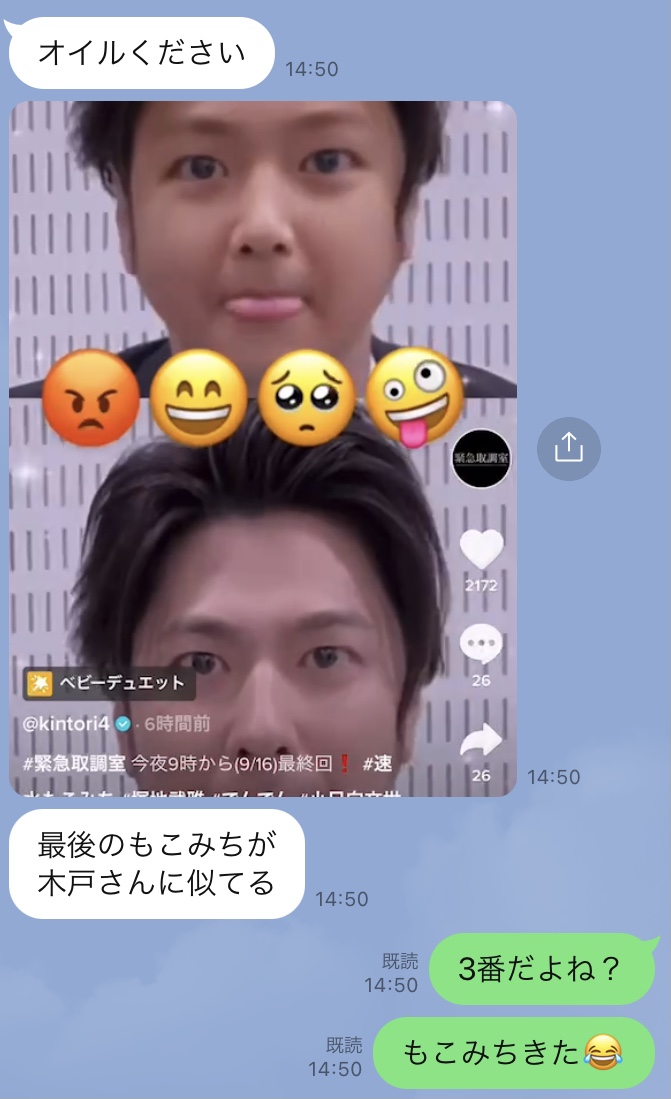Screen dimensions: 671x1099
Task: Open the shared TikTok video image
Action: [262, 450]
